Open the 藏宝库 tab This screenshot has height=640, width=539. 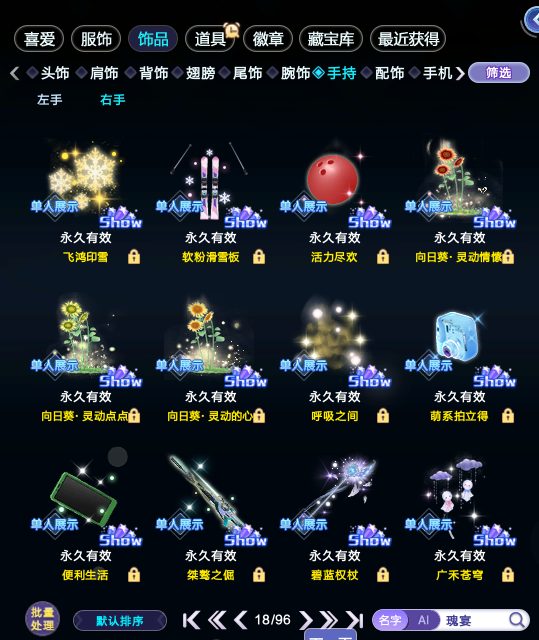[330, 39]
